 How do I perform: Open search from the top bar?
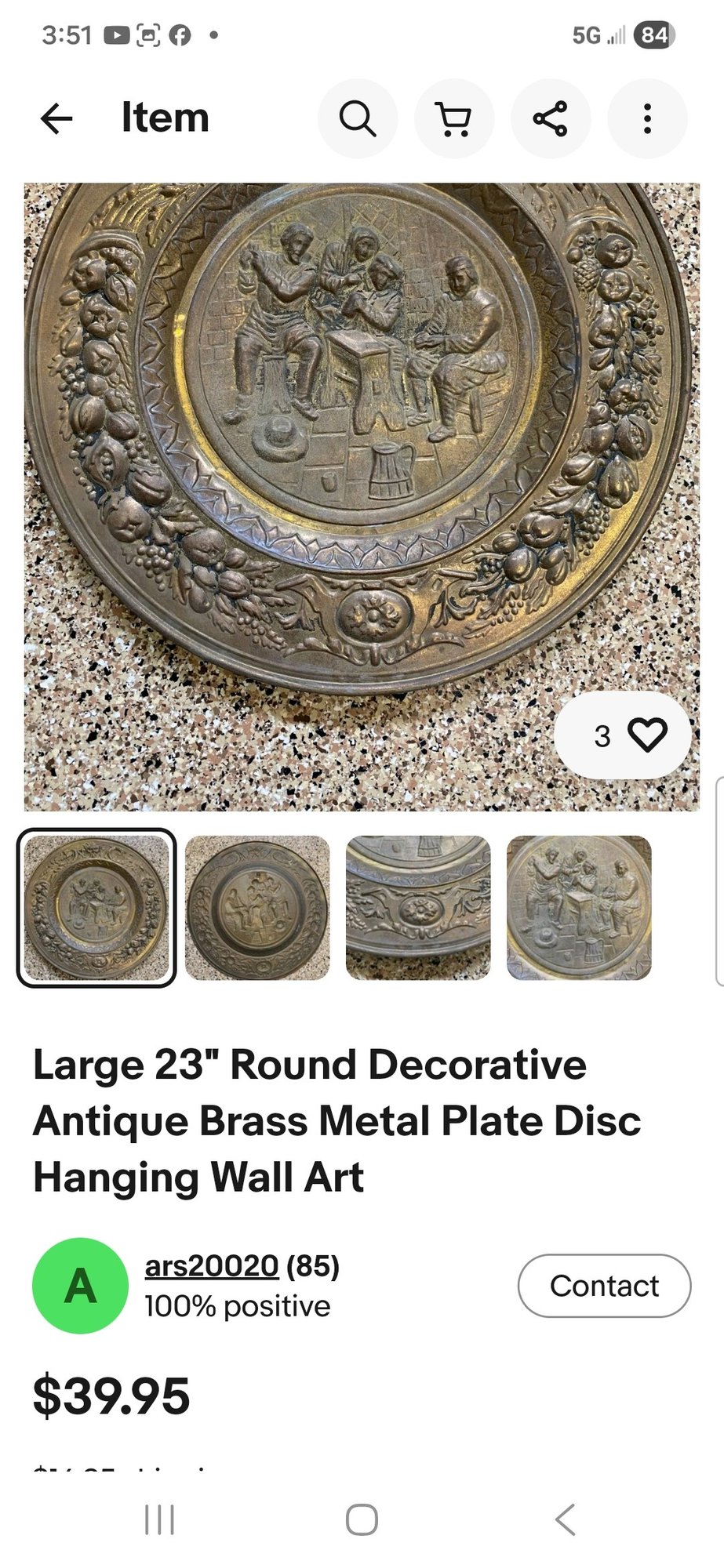358,119
